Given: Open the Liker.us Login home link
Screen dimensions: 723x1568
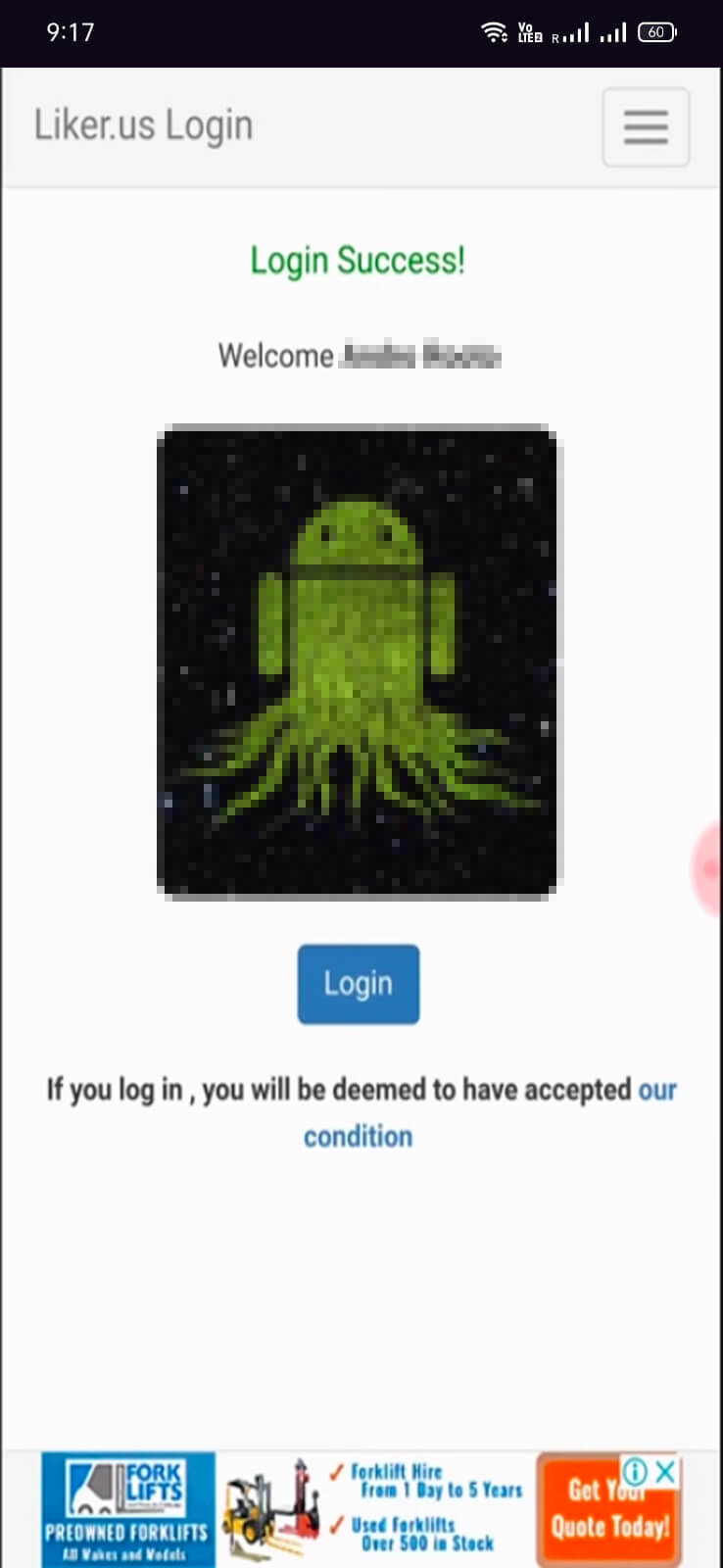Looking at the screenshot, I should (144, 125).
